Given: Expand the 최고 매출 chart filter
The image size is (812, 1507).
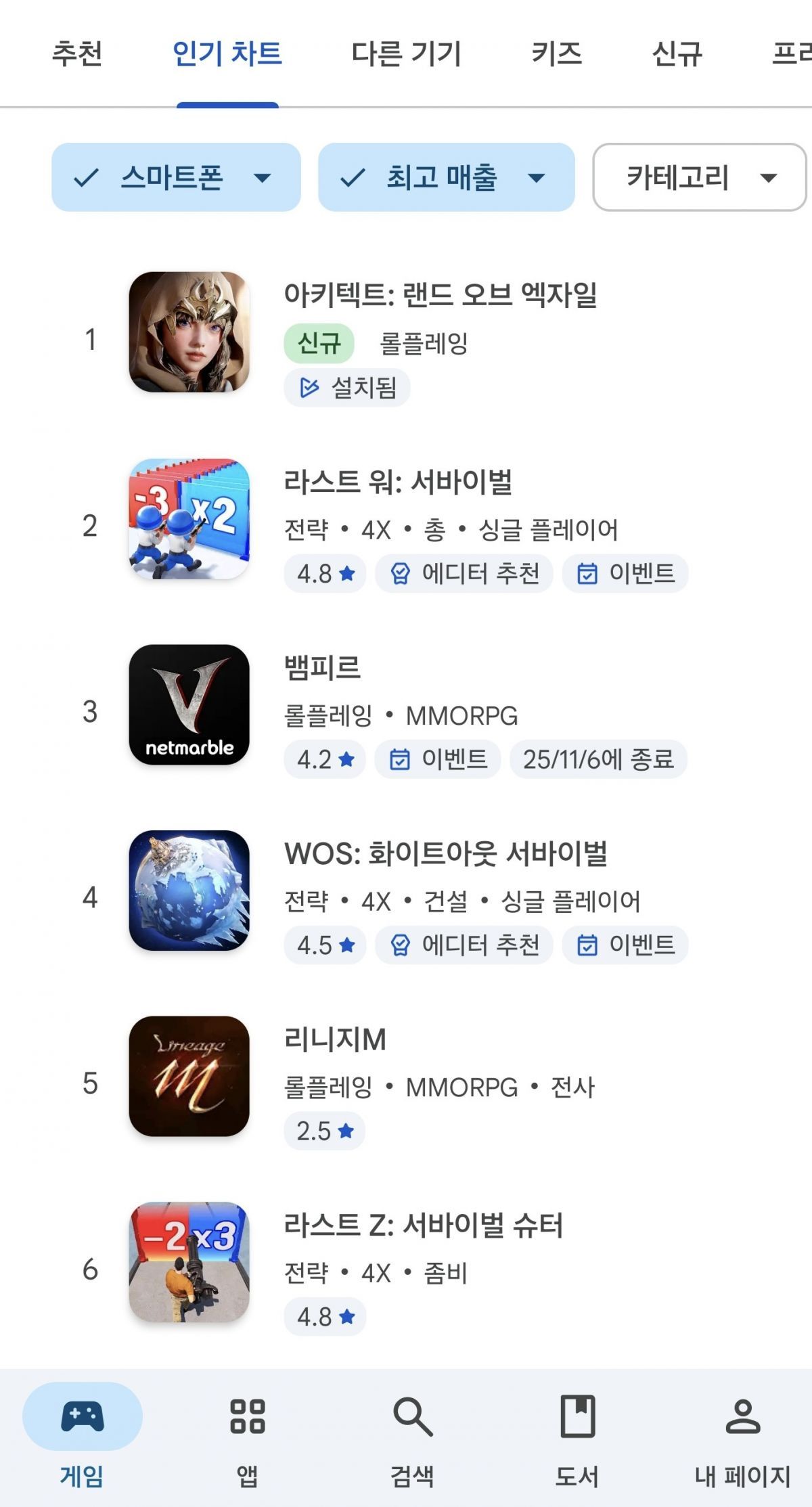Looking at the screenshot, I should (x=446, y=177).
